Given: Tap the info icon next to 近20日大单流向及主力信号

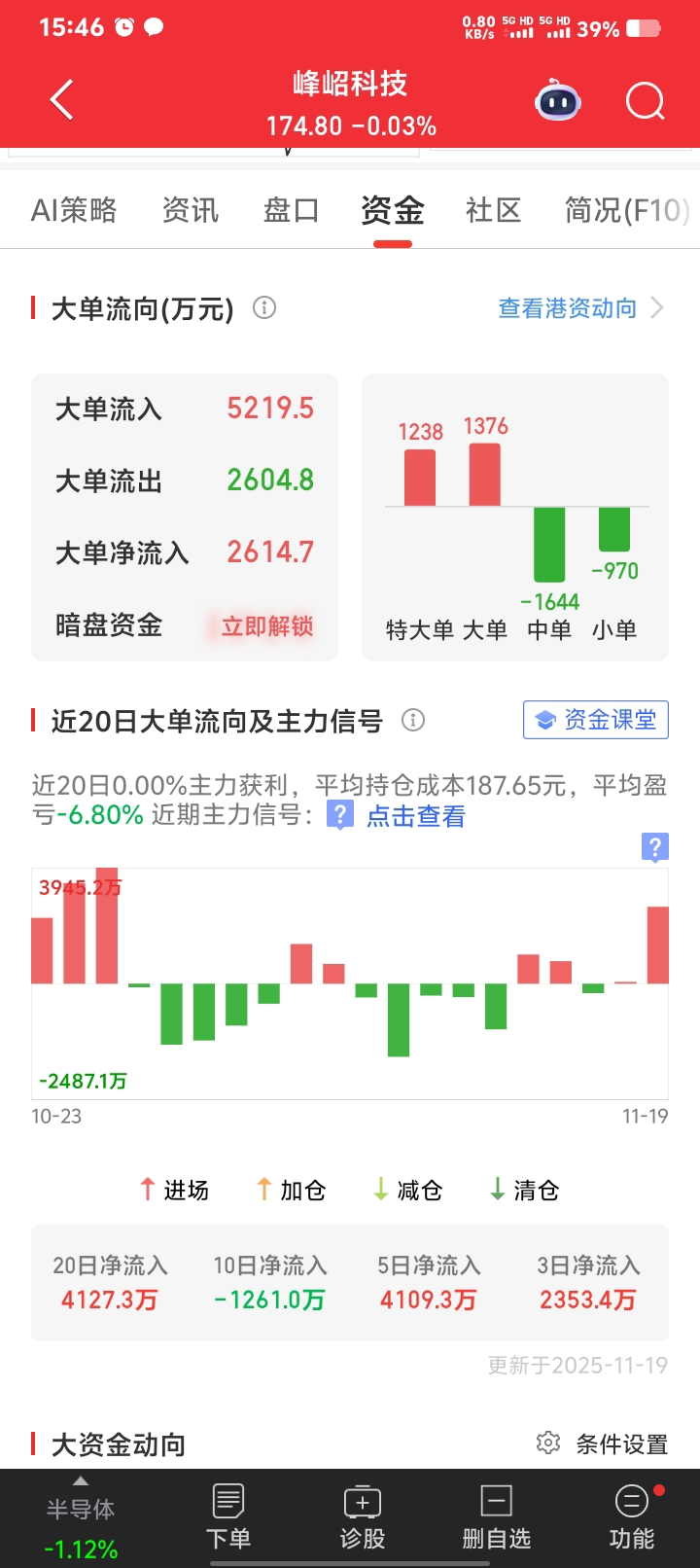Looking at the screenshot, I should click(413, 720).
